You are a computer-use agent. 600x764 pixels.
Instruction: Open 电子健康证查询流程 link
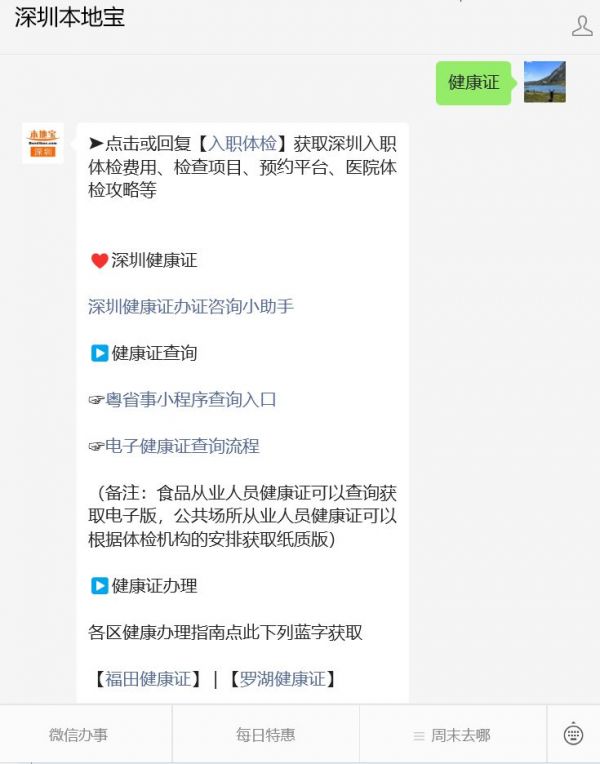tap(182, 447)
